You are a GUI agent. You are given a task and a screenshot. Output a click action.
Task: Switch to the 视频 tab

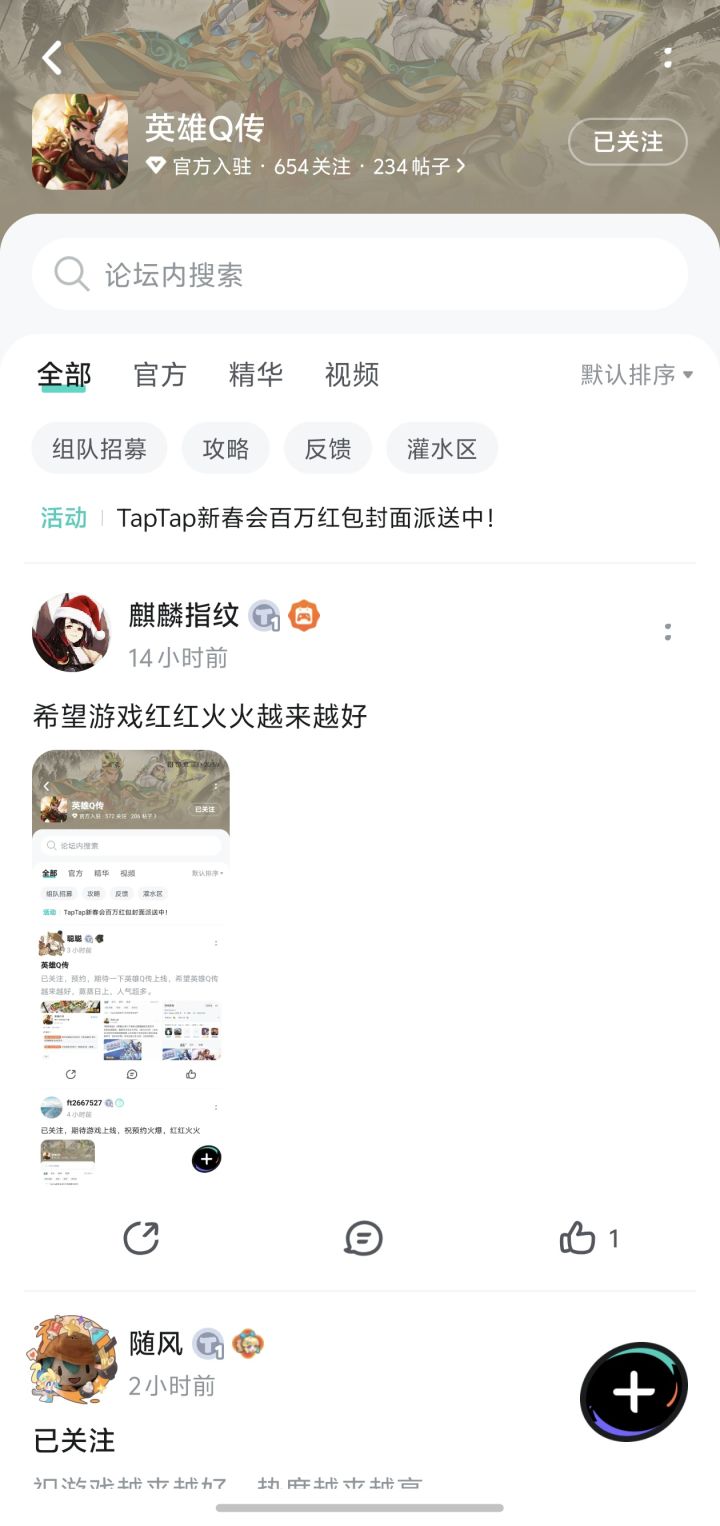351,374
